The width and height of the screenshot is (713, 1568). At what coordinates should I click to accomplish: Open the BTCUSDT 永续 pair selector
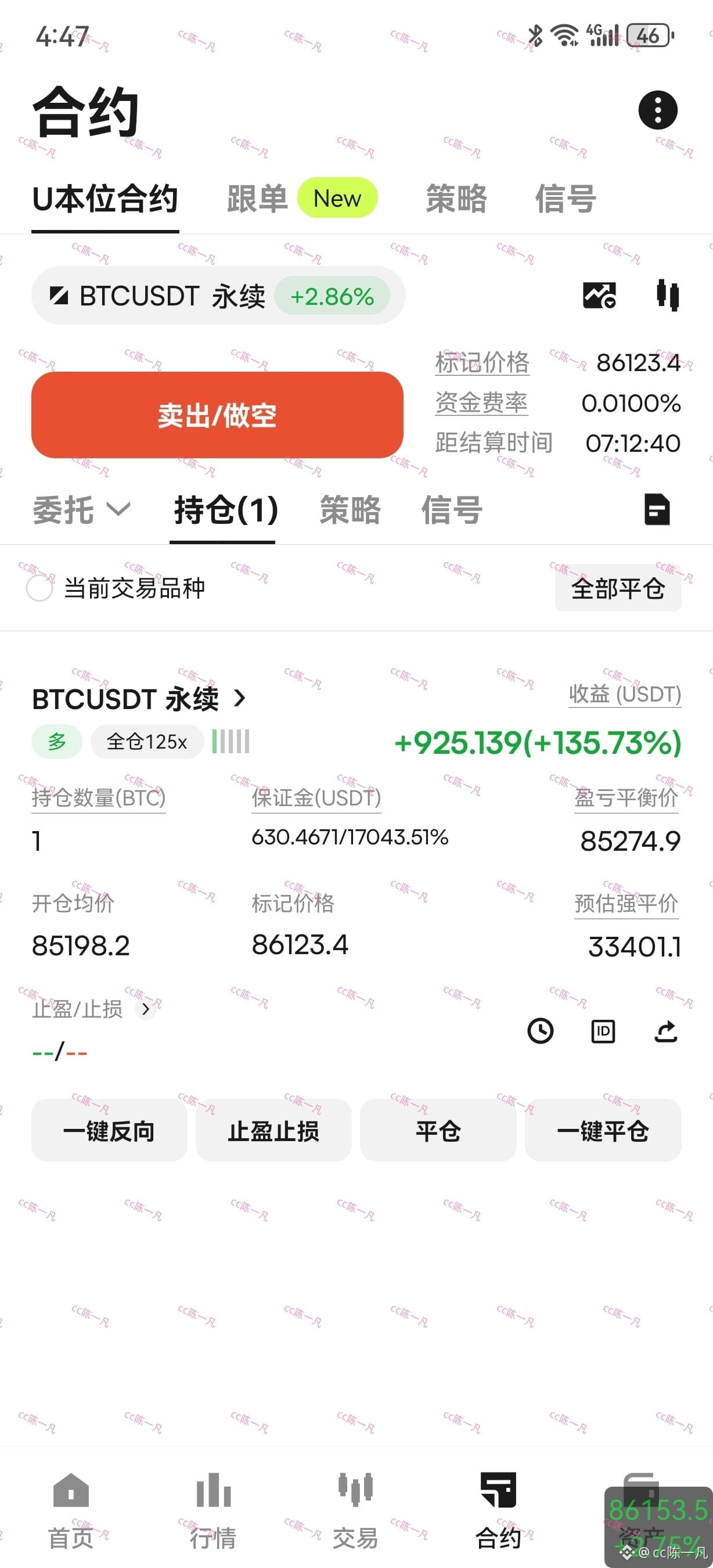pos(218,296)
